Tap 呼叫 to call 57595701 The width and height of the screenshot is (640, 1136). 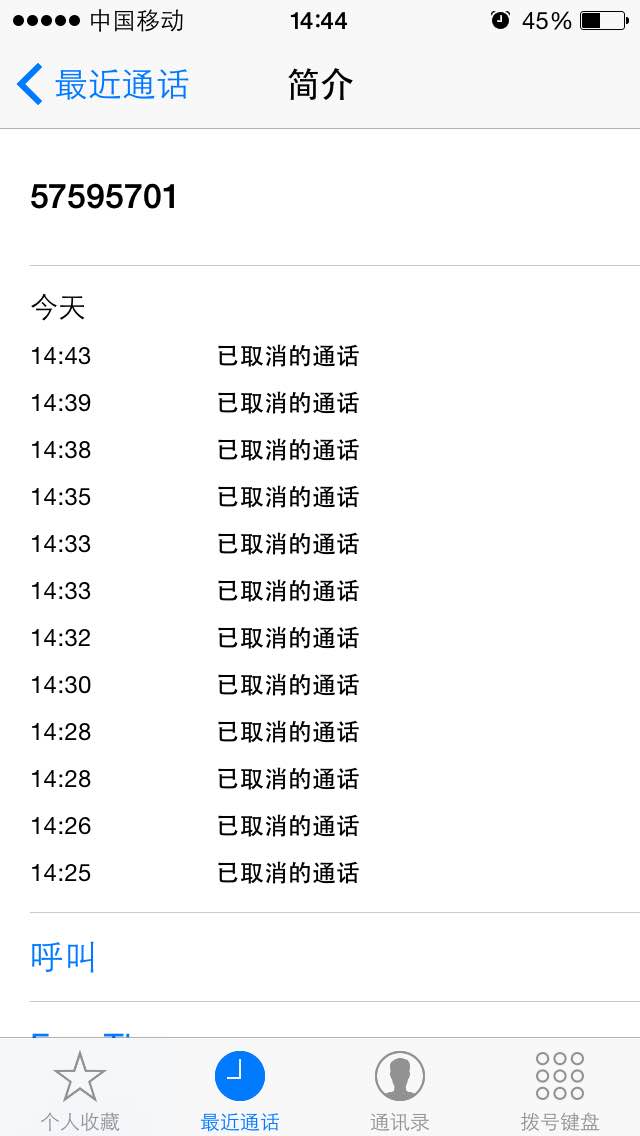[63, 957]
